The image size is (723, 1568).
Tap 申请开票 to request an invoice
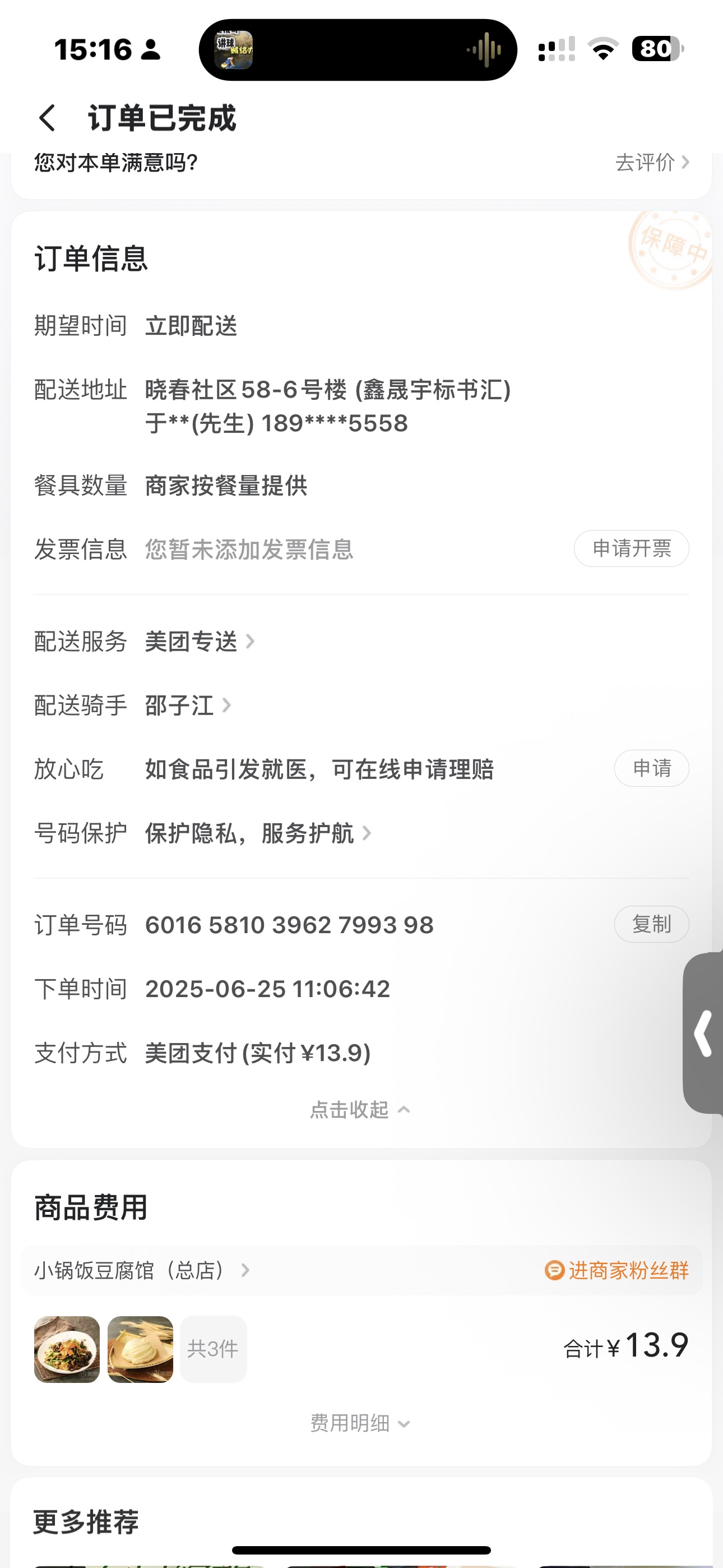tap(631, 548)
